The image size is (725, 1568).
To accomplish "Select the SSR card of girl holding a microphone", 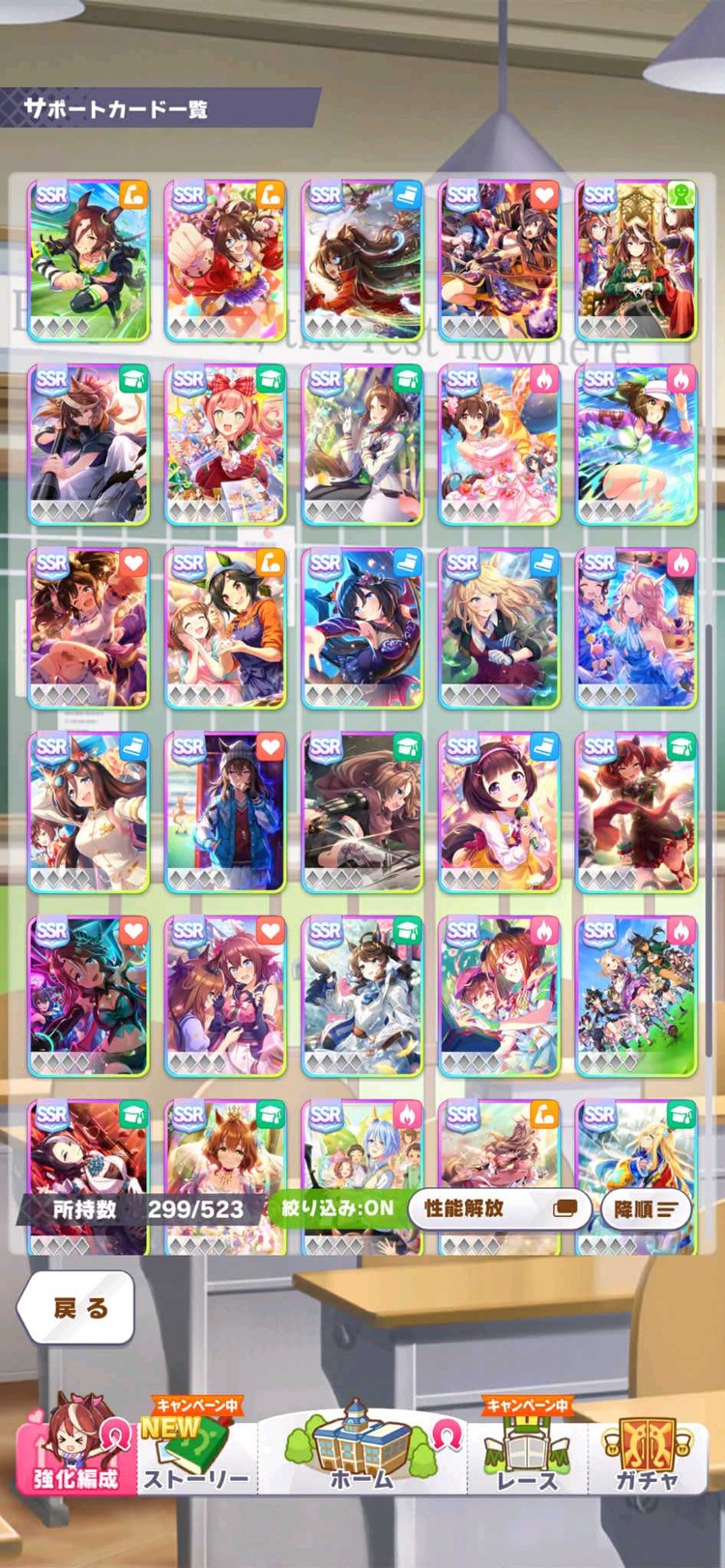I will 499,812.
